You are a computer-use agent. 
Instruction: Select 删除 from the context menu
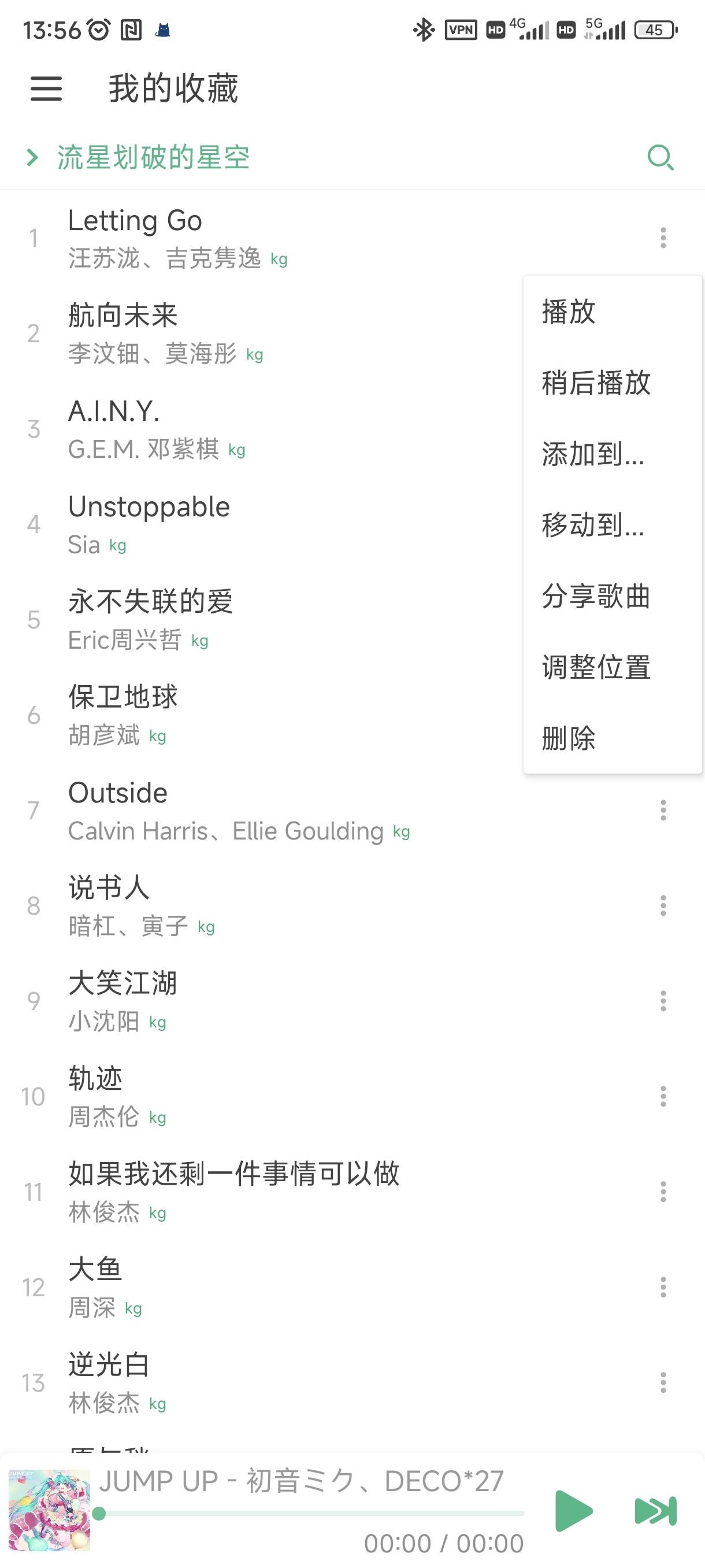pos(568,738)
